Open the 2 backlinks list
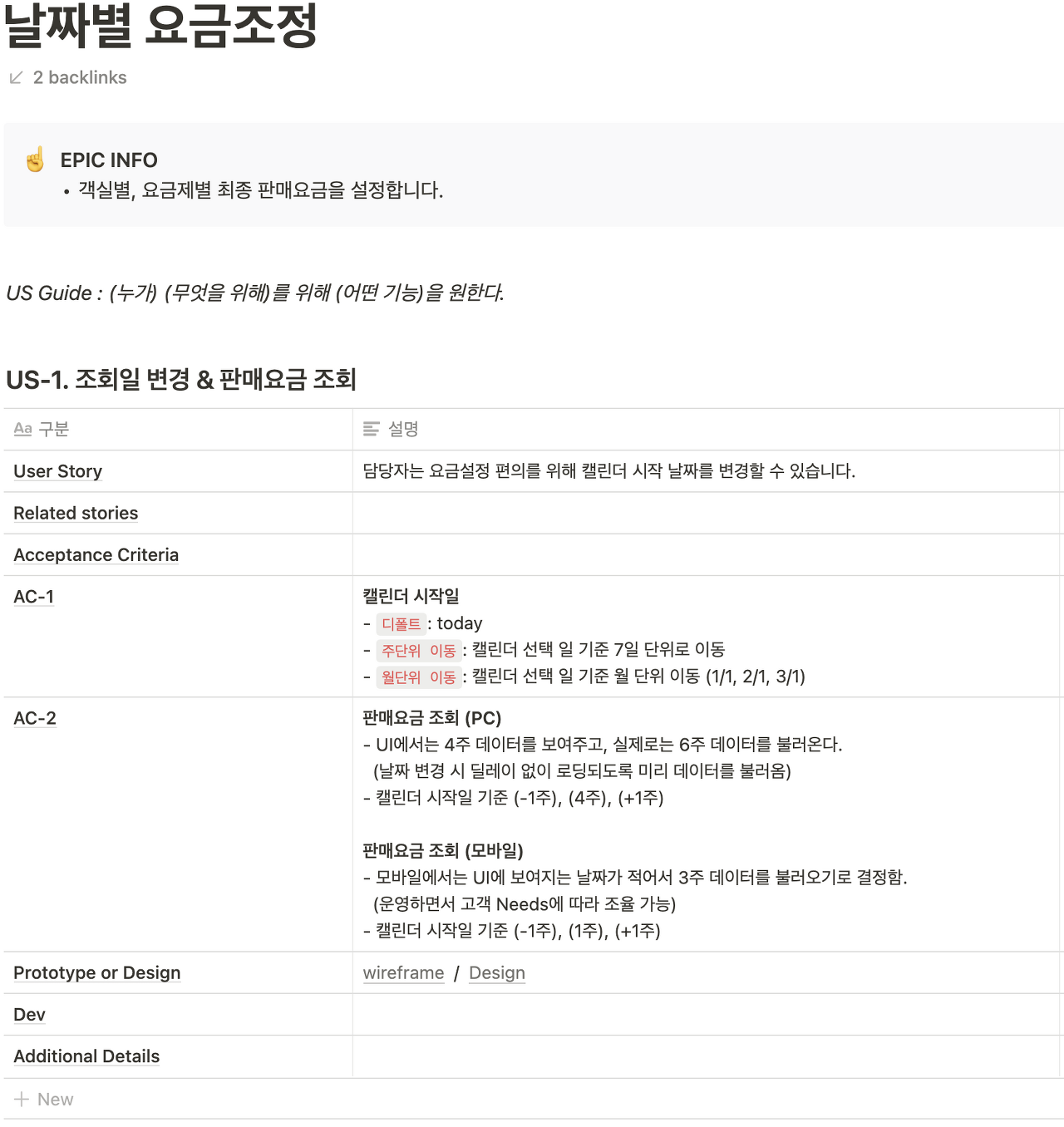 (x=68, y=77)
